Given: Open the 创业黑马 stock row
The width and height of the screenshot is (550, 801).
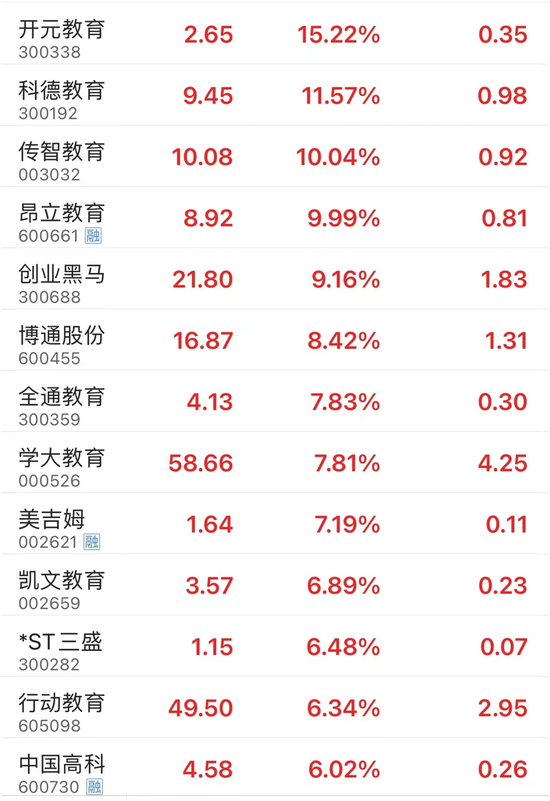Looking at the screenshot, I should click(275, 279).
